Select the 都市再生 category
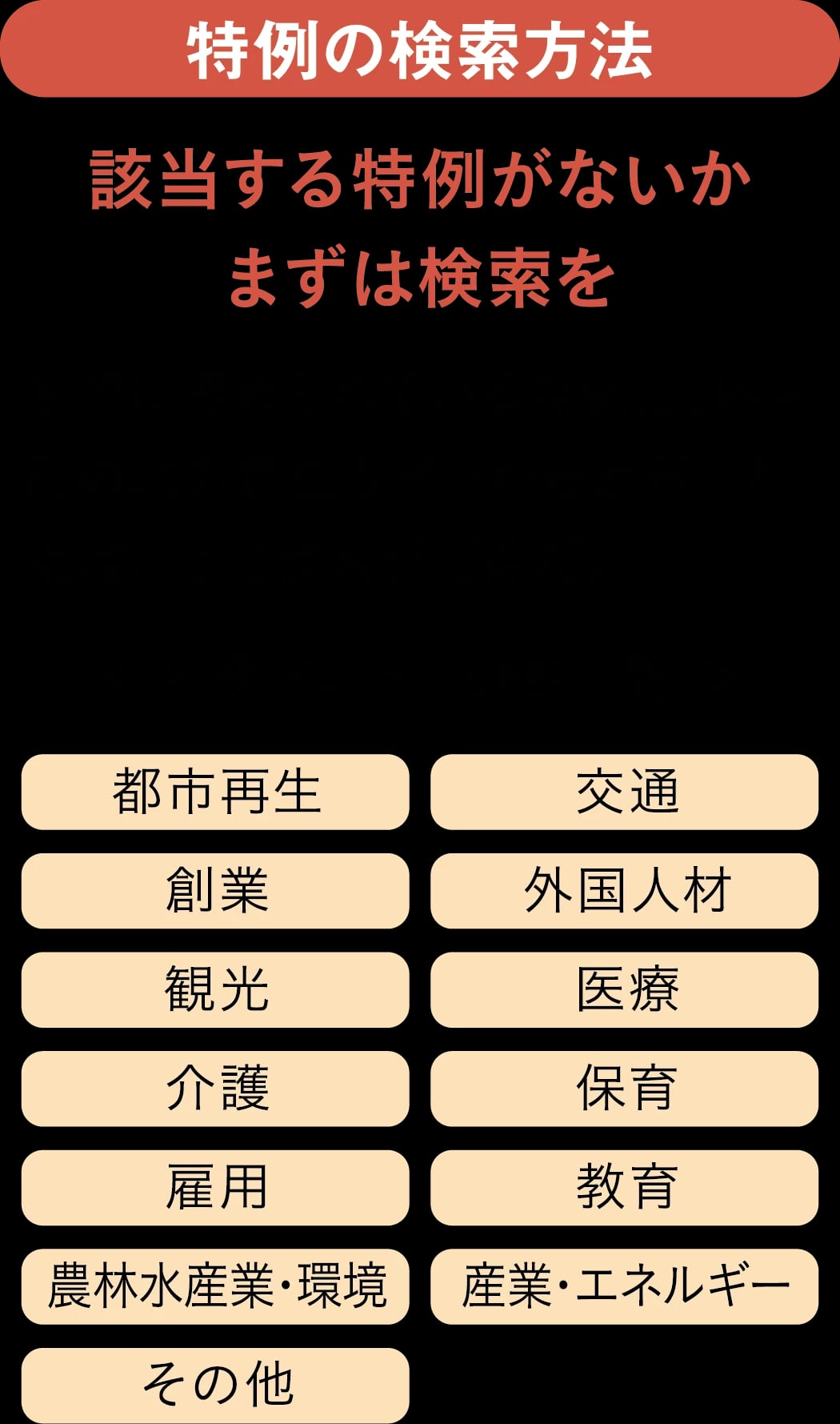 [215, 792]
